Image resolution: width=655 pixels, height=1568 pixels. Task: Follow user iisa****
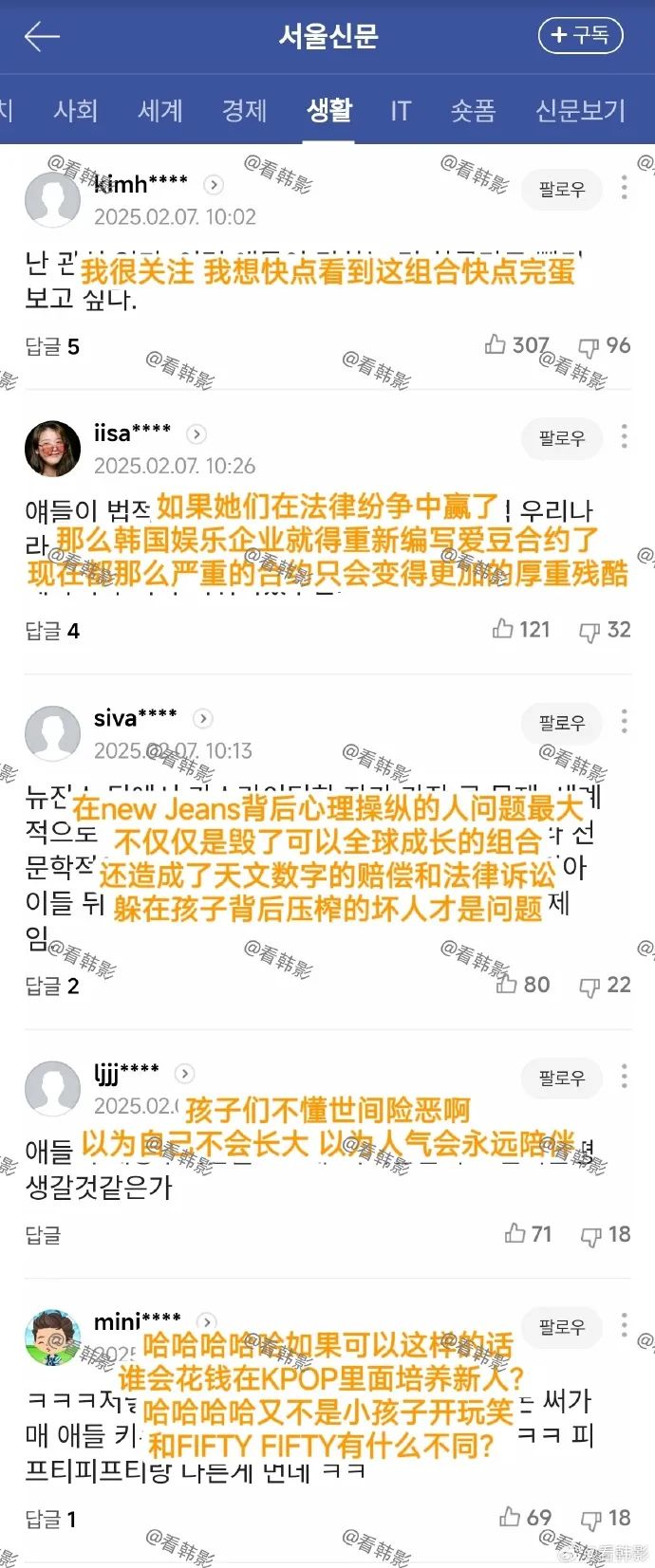pos(562,438)
